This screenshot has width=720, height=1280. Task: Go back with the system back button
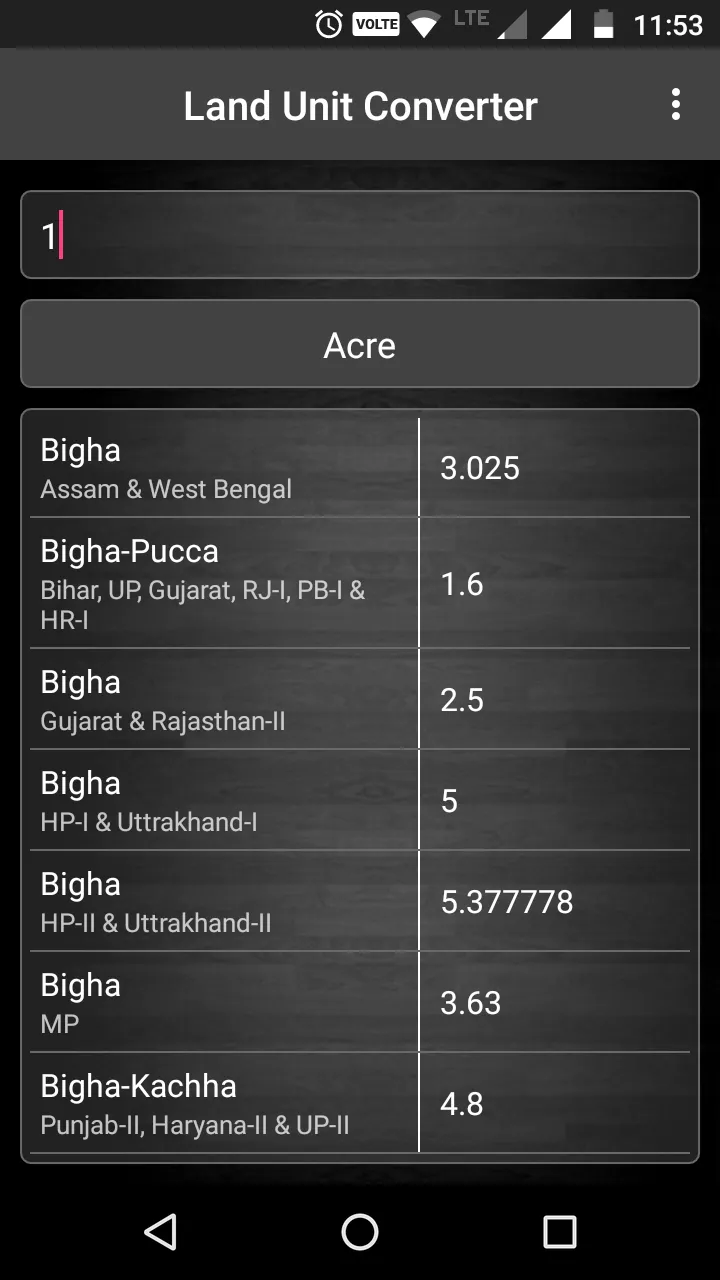[160, 1232]
